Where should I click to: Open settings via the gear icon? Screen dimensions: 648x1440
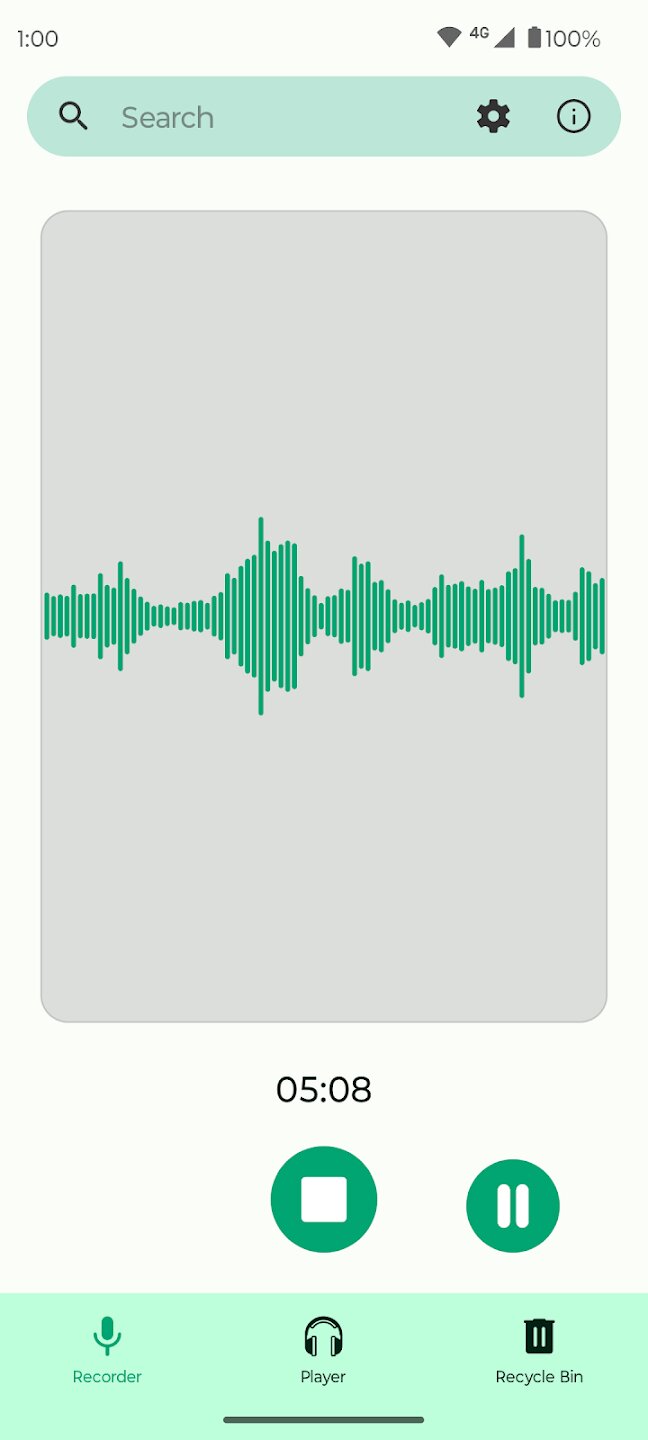(493, 117)
